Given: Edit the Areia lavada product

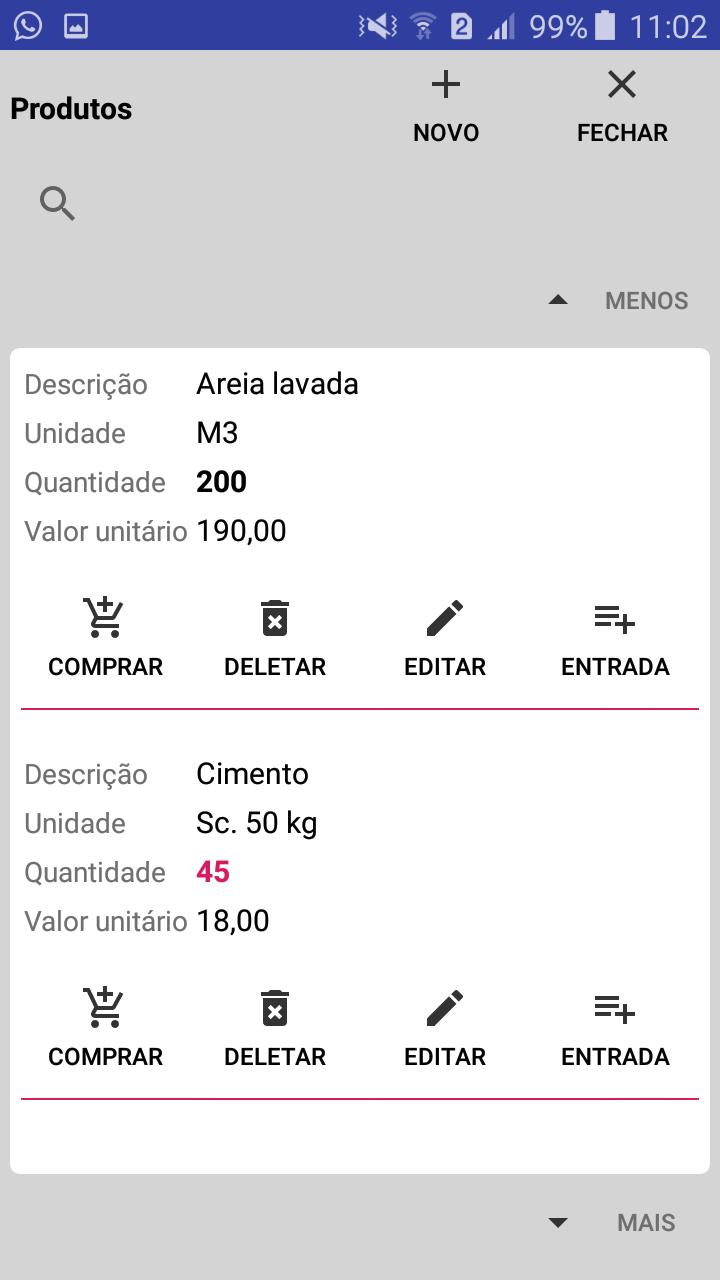Looking at the screenshot, I should click(x=445, y=638).
